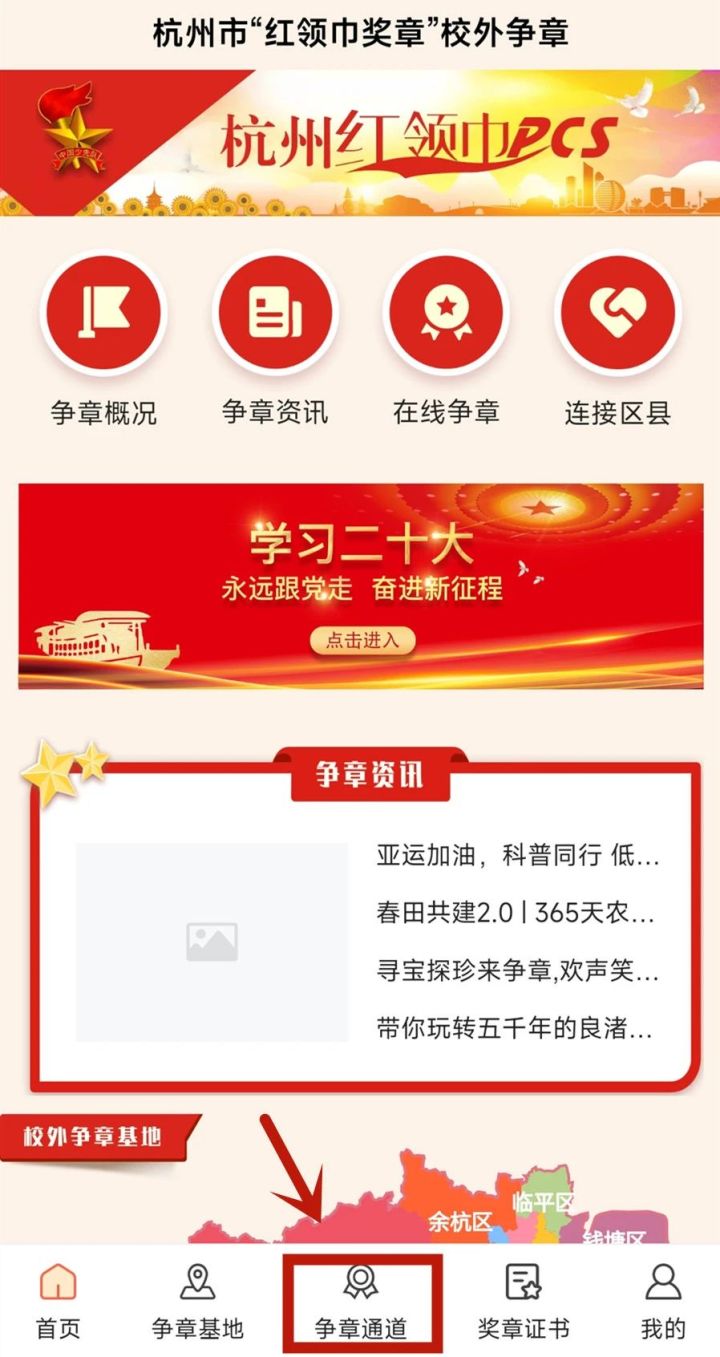The height and width of the screenshot is (1357, 720).
Task: Read news item 亚运加油，科普同行
Action: coord(518,856)
